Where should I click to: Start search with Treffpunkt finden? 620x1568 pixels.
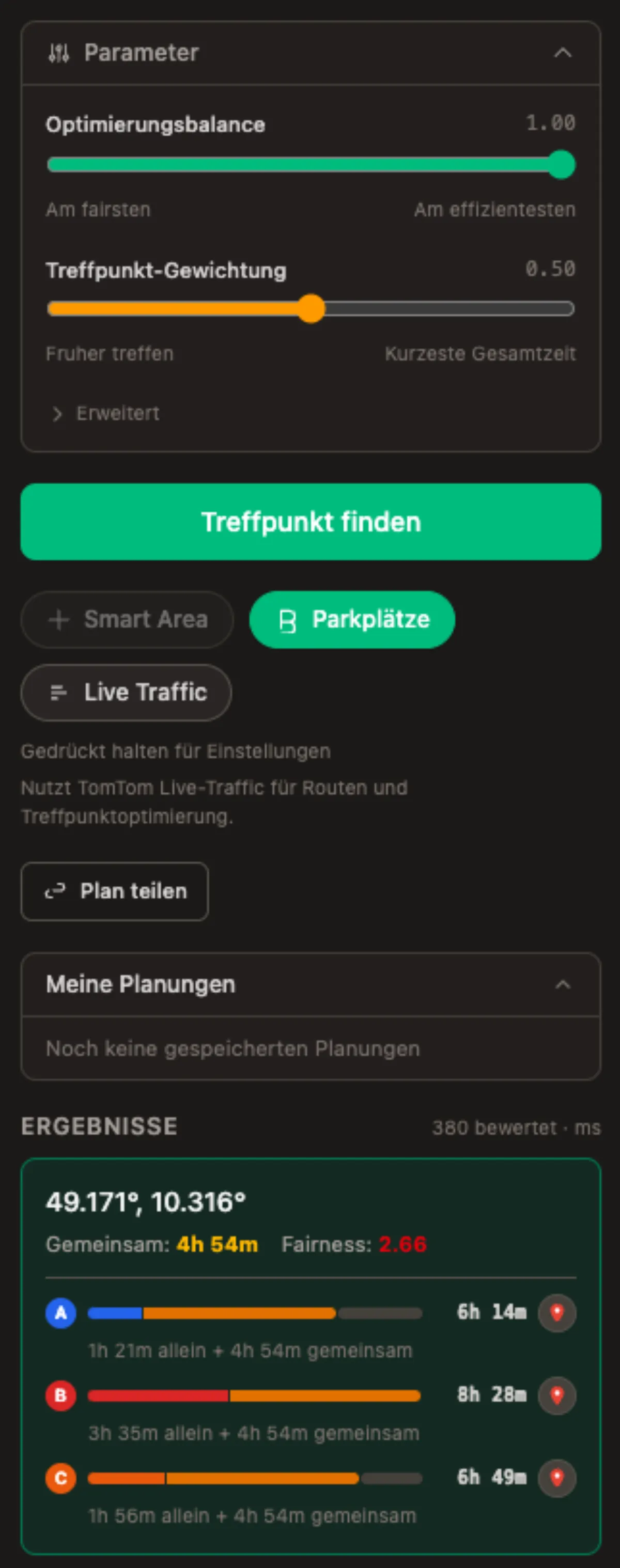point(311,521)
